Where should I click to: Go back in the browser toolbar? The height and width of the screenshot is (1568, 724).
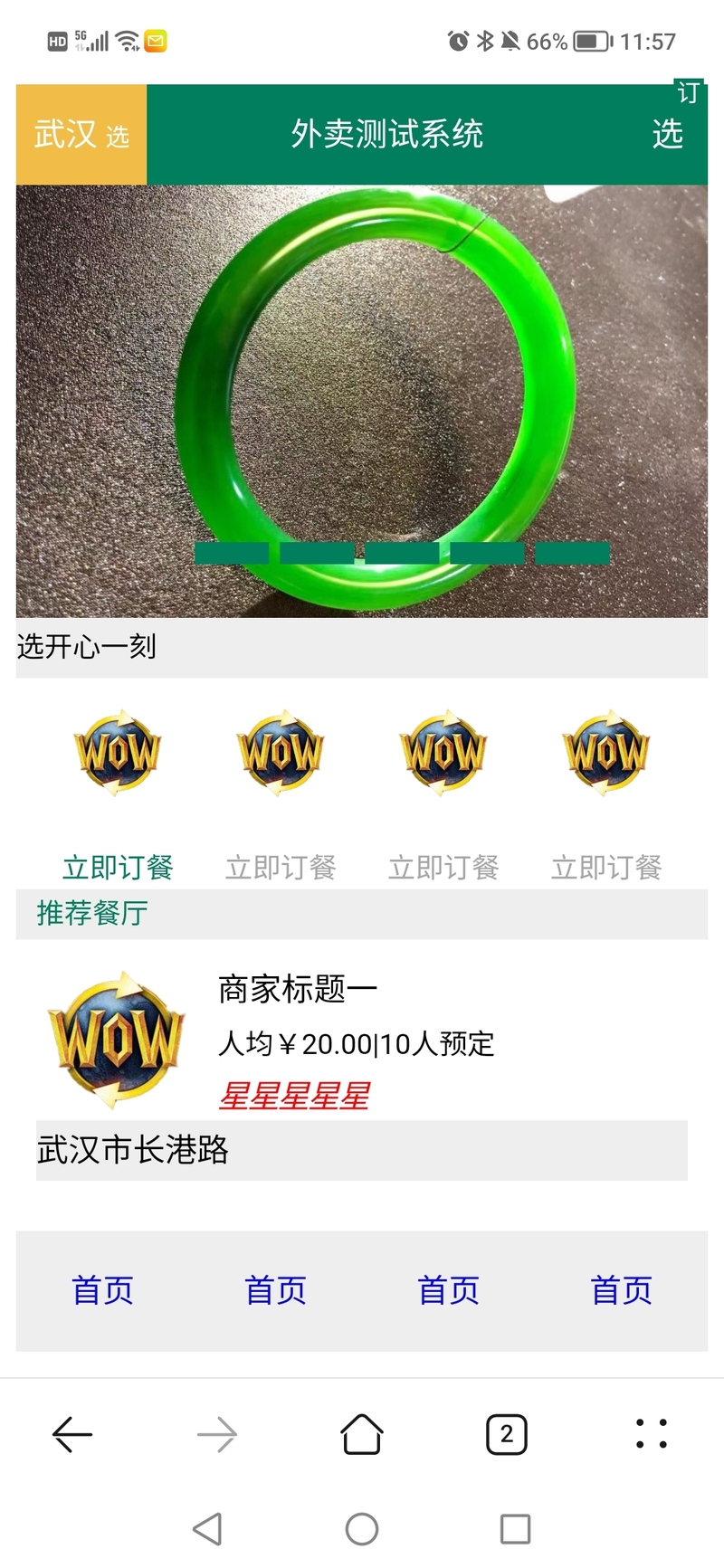(72, 1434)
